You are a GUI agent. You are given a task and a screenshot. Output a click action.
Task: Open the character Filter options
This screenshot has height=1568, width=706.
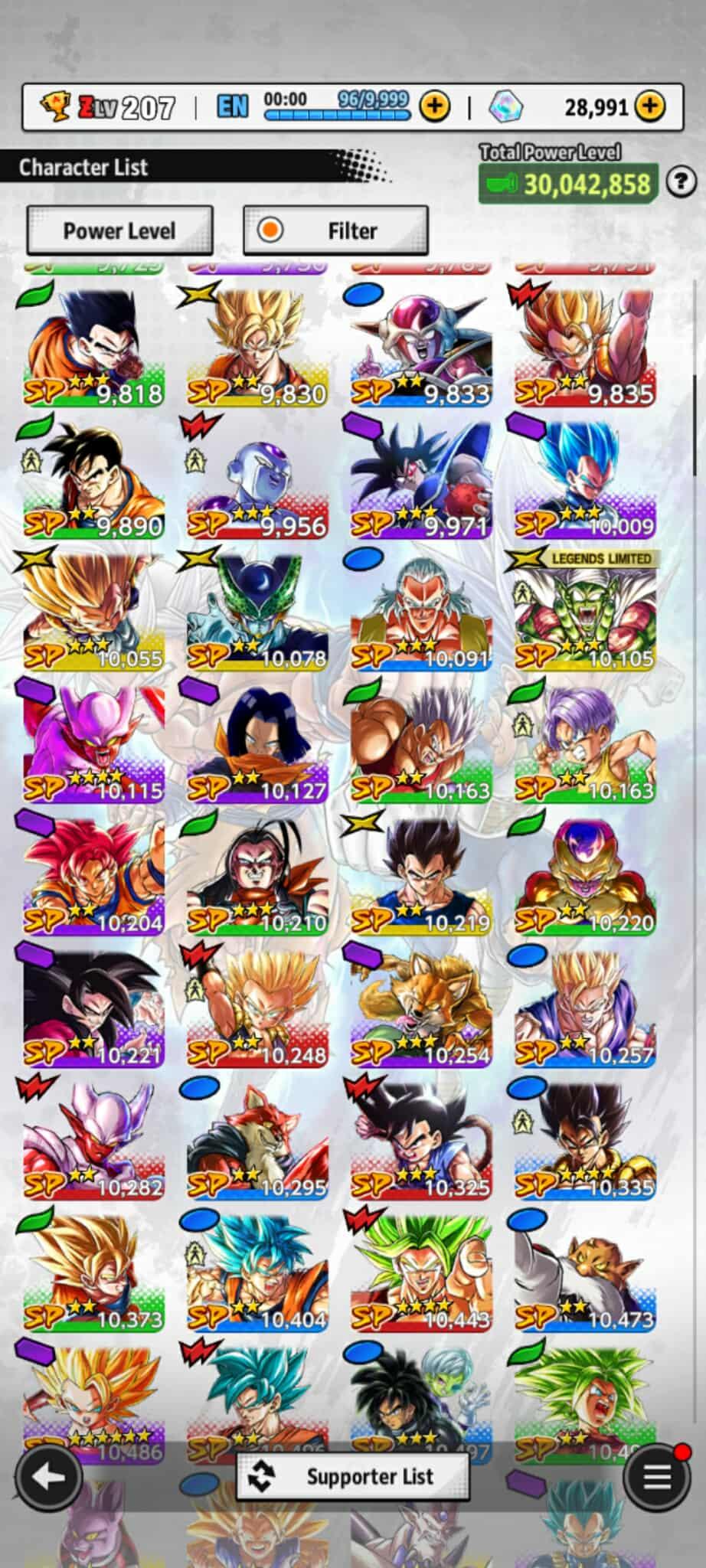tap(335, 230)
